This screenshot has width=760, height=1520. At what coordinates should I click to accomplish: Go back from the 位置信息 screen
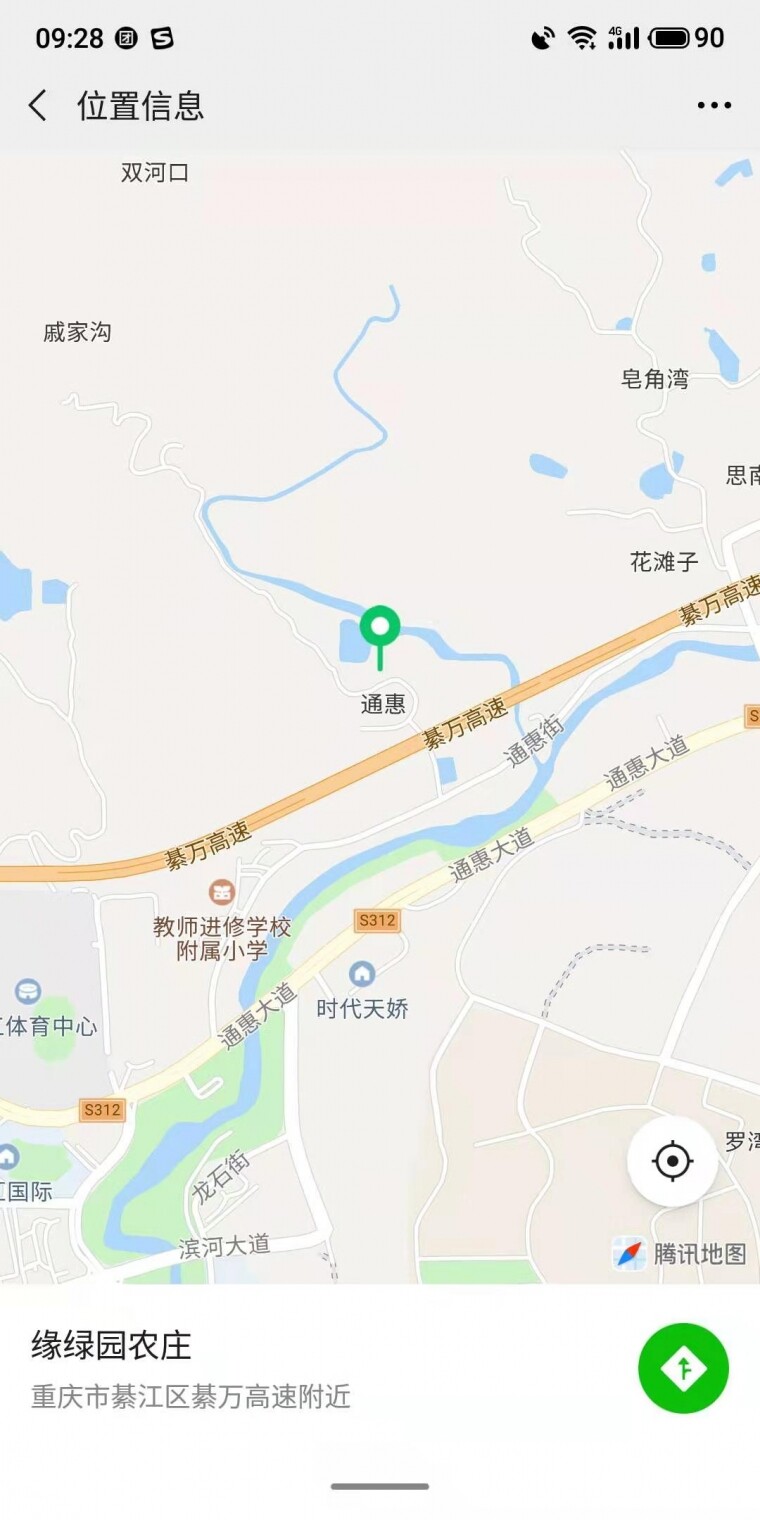click(x=38, y=105)
